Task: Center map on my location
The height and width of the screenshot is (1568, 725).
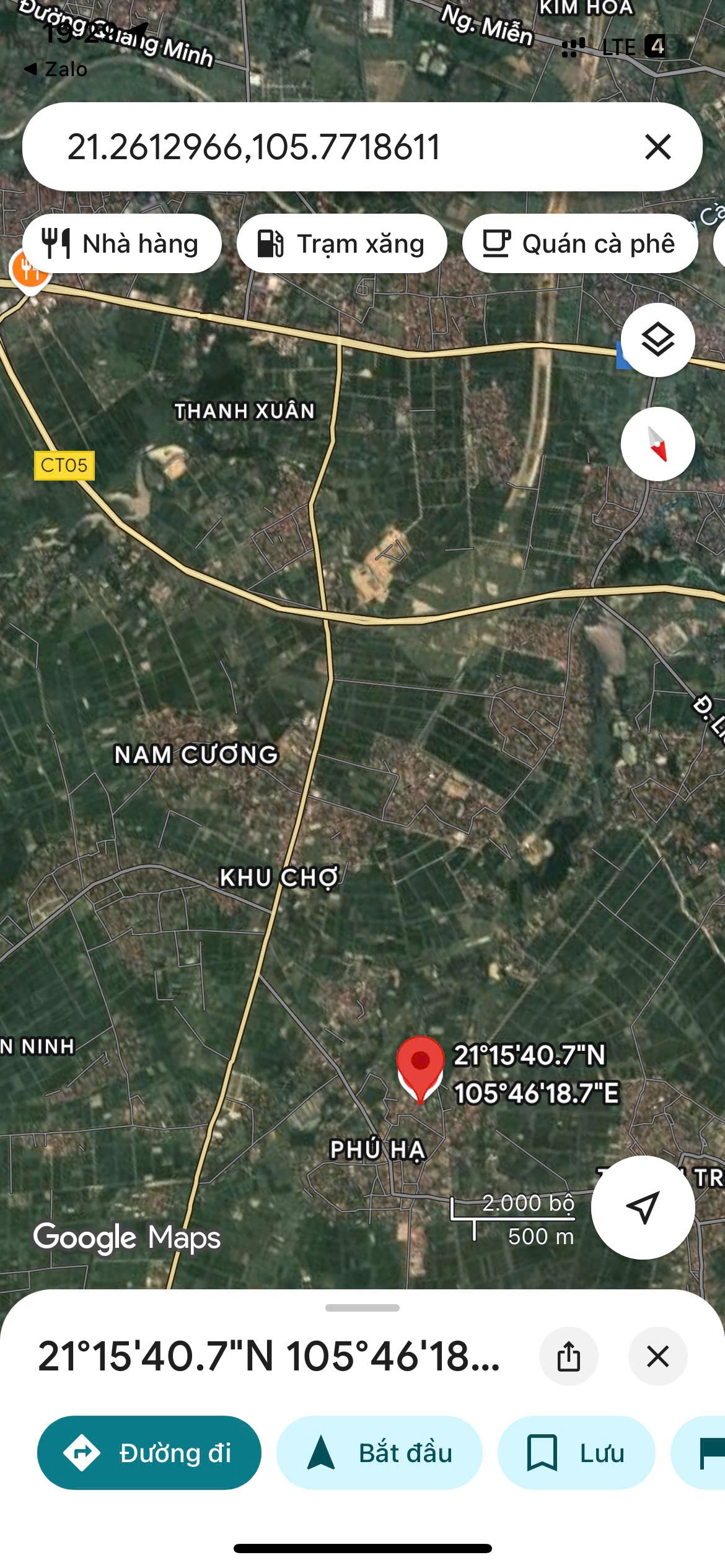Action: 643,1207
